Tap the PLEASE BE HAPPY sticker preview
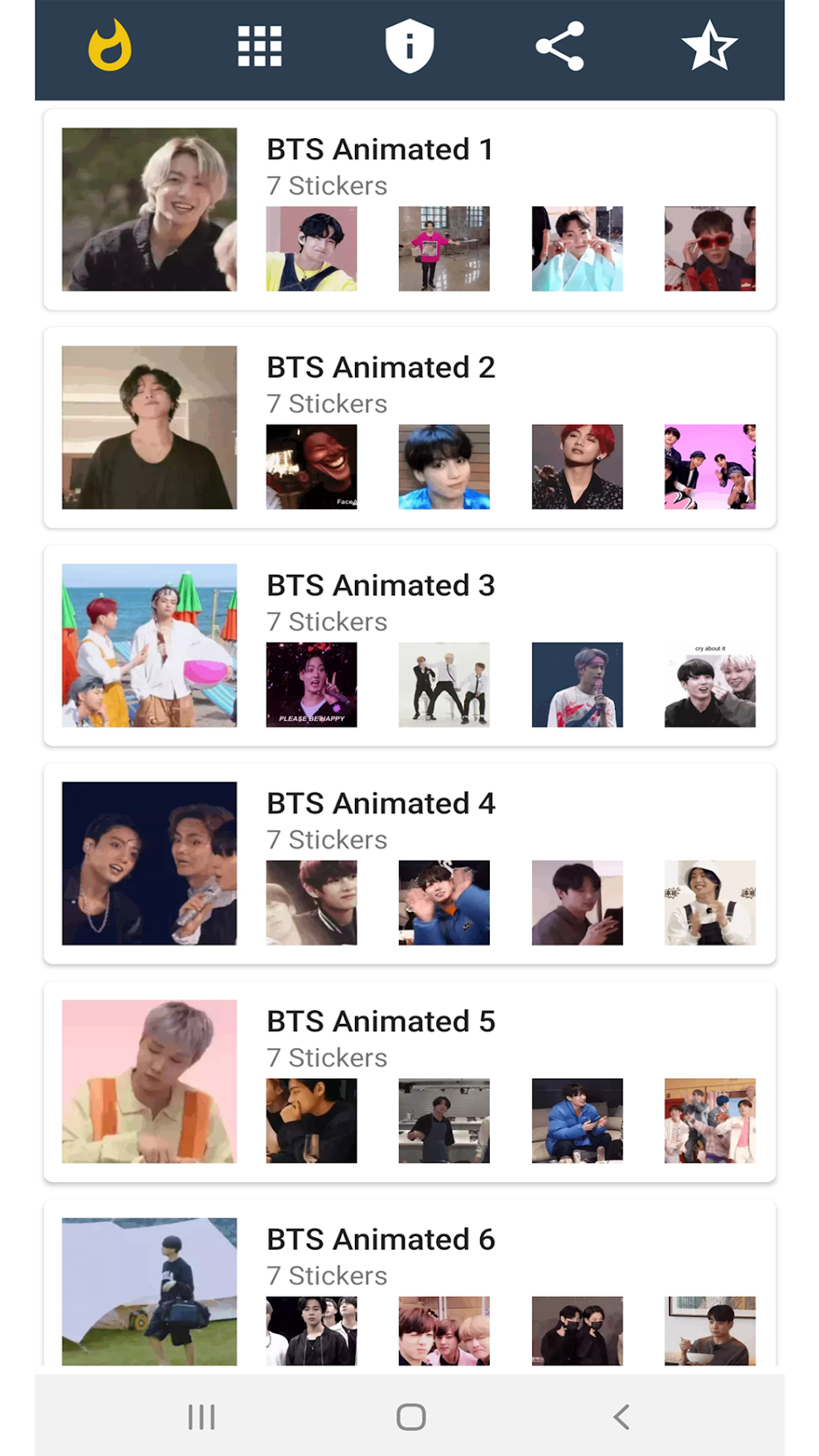This screenshot has width=819, height=1456. [x=312, y=683]
